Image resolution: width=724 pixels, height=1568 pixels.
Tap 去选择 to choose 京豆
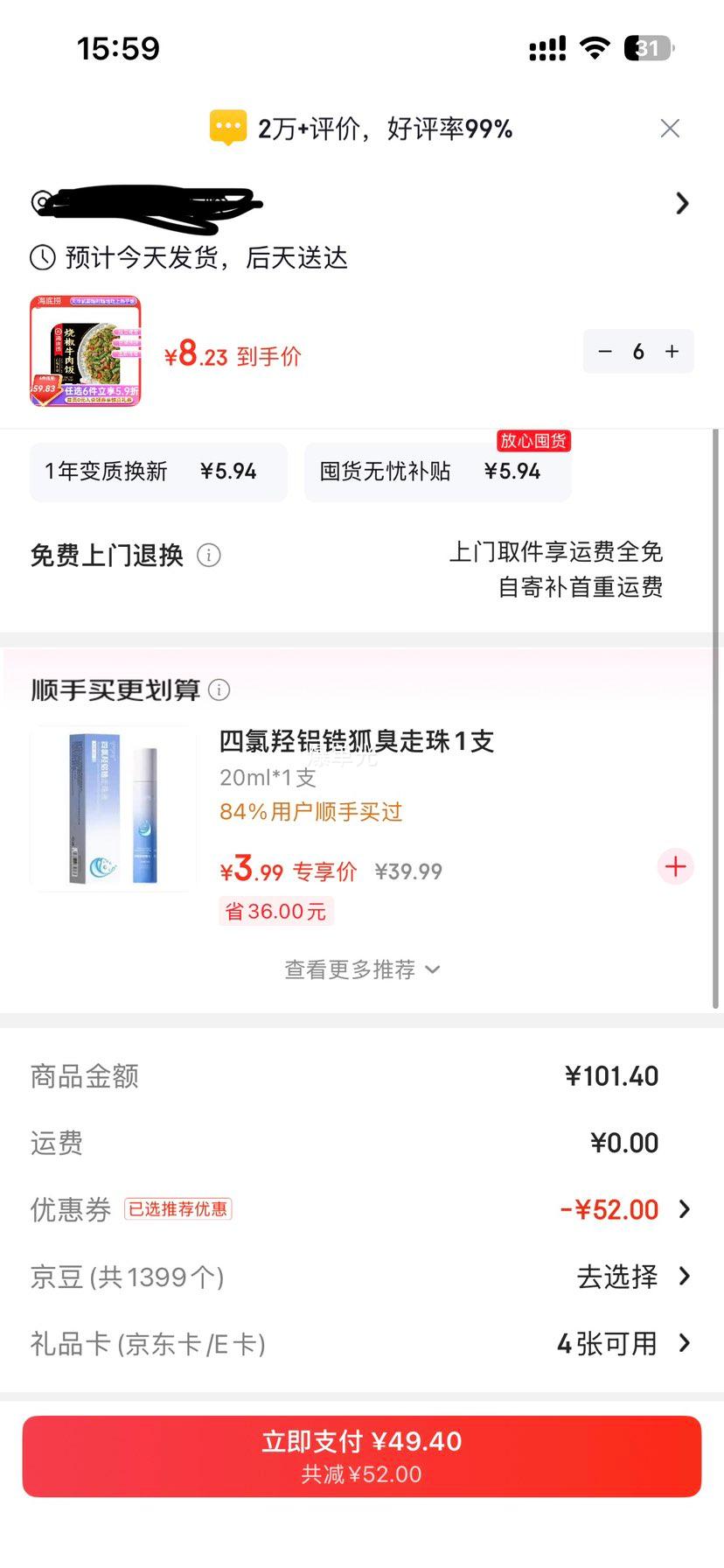pos(616,1277)
